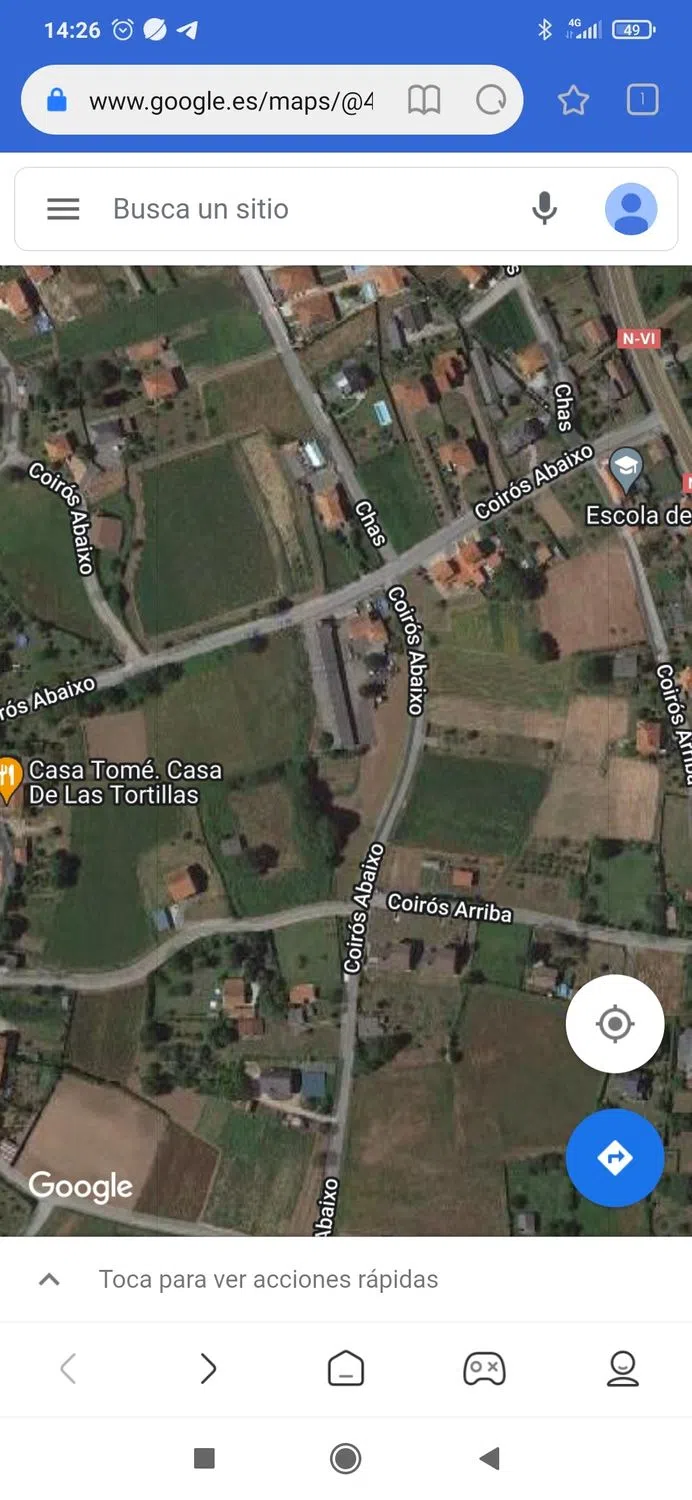Tap the 'Busca un sitio' search field

tap(300, 209)
